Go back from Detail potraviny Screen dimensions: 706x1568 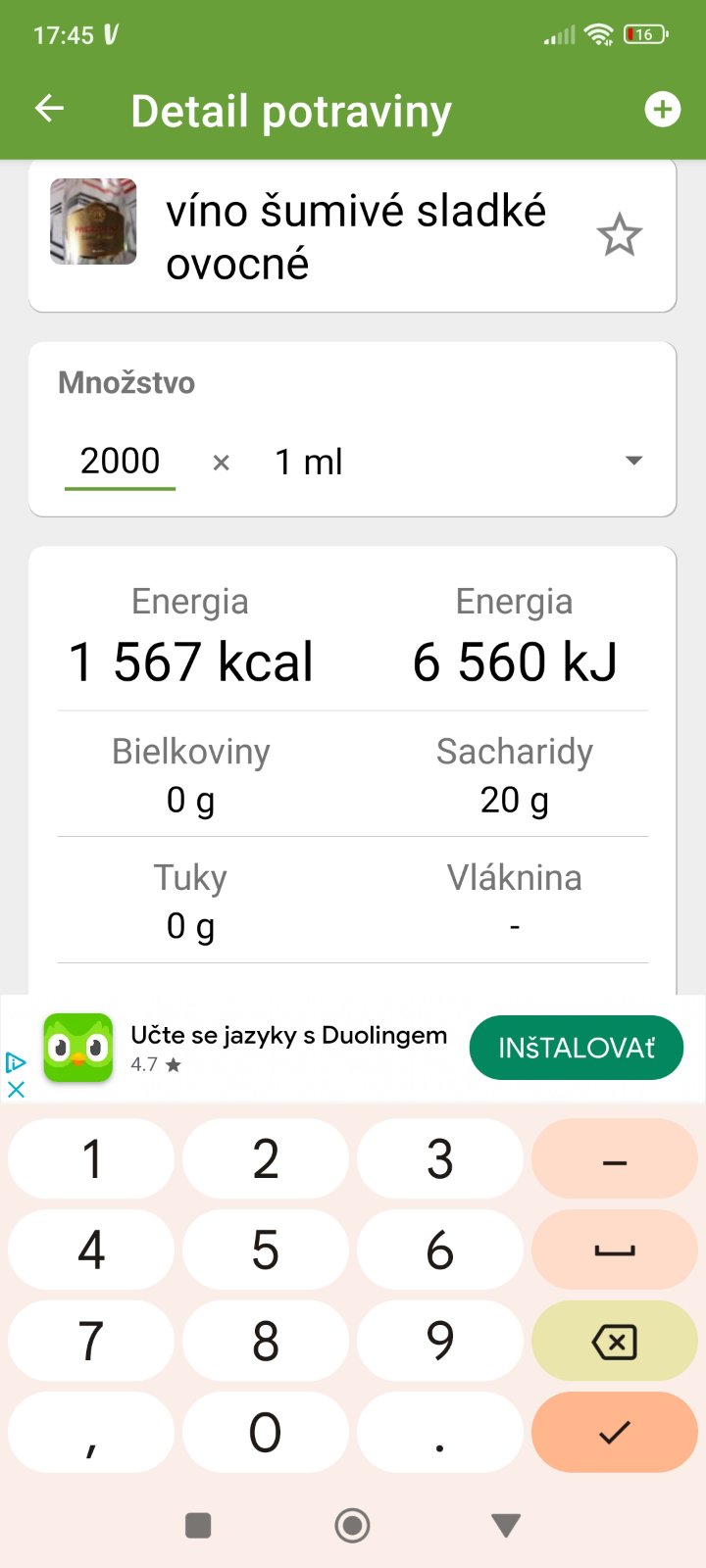point(49,109)
